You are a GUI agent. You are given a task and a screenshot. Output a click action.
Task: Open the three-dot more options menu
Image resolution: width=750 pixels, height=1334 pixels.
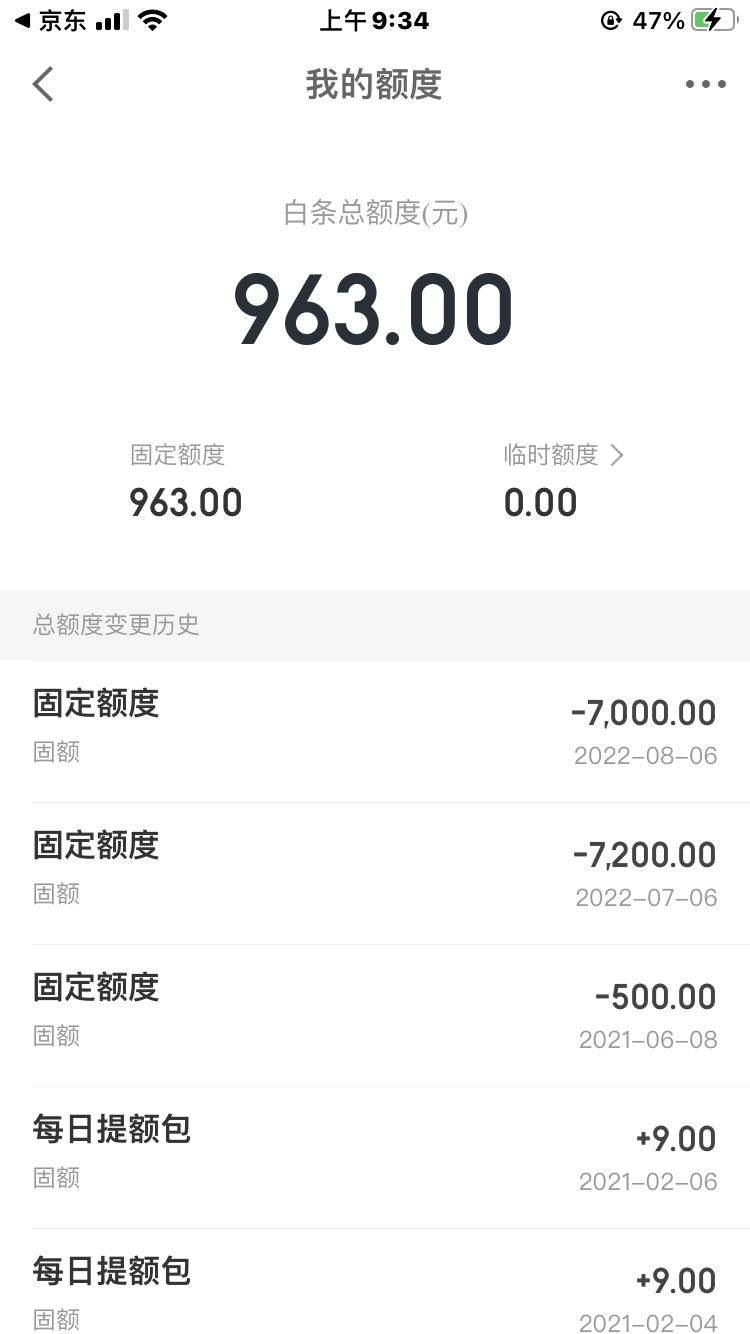click(706, 85)
